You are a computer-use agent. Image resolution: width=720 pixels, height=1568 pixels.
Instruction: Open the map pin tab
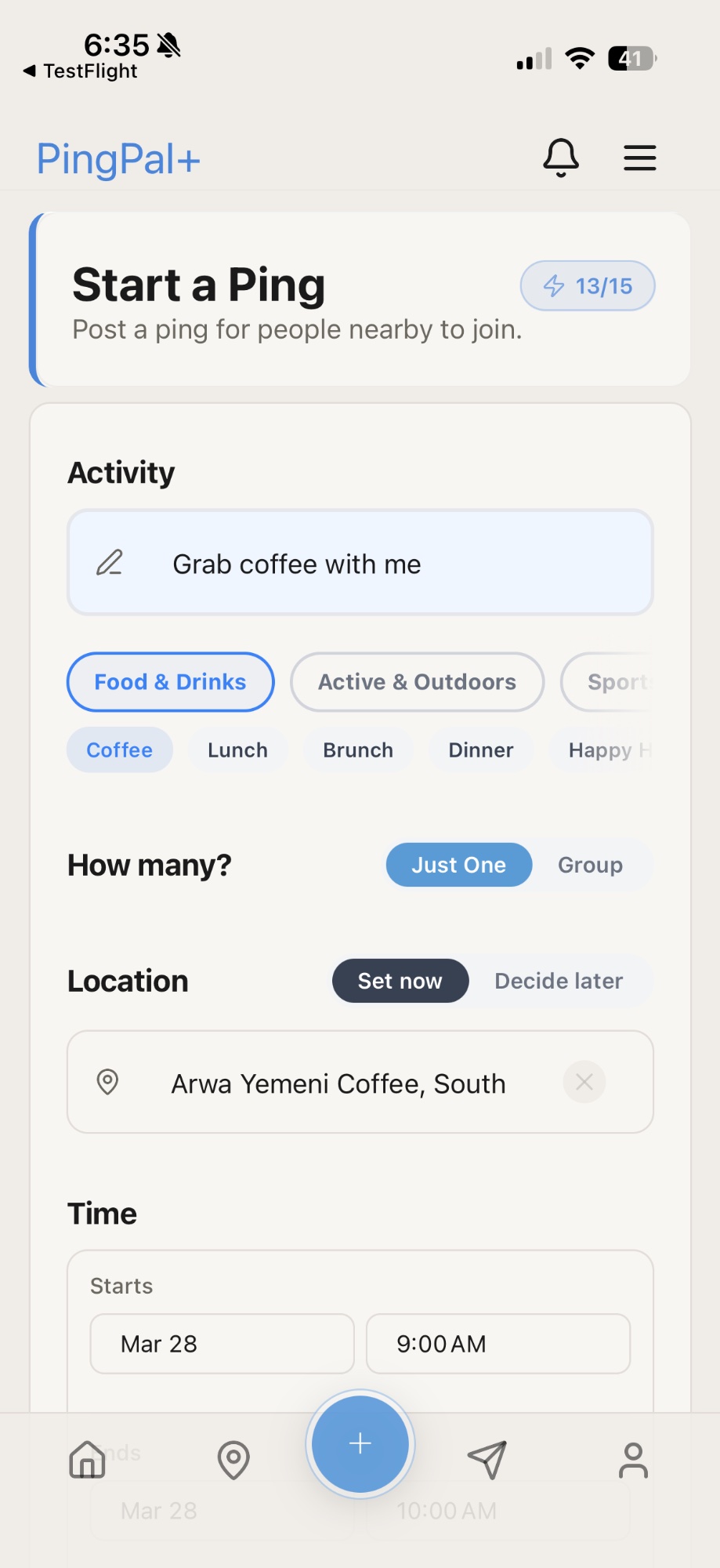click(x=233, y=1460)
